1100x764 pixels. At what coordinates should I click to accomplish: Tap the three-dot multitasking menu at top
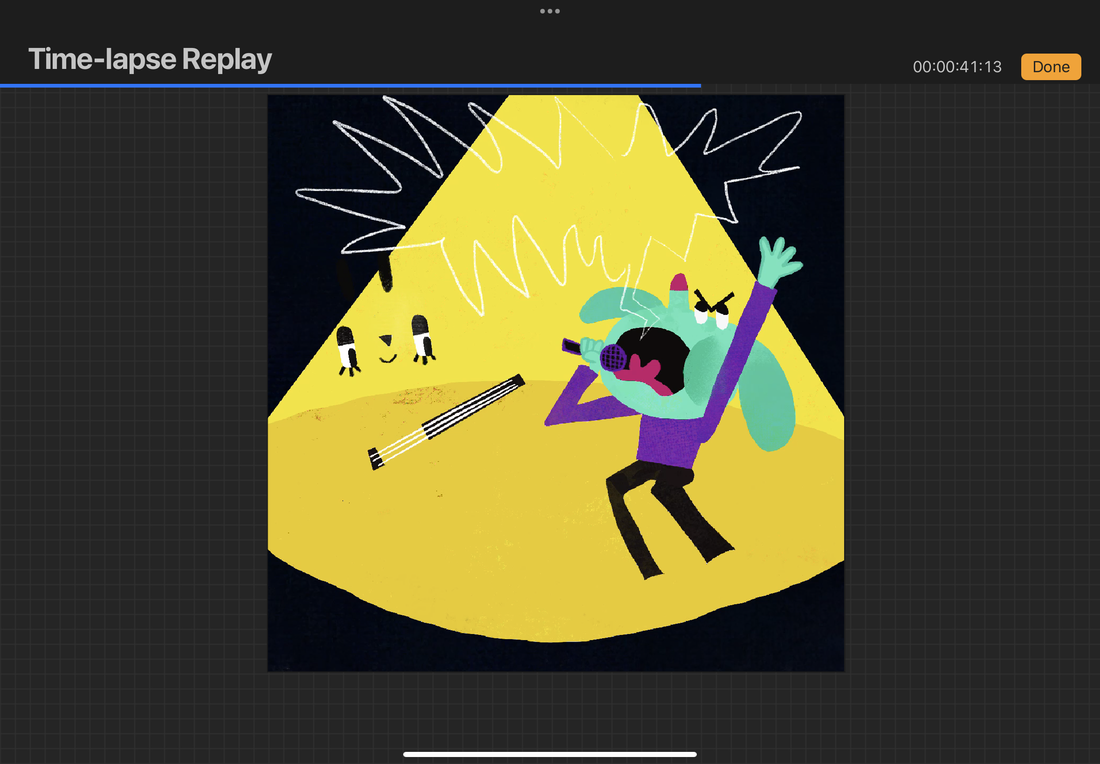coord(550,11)
